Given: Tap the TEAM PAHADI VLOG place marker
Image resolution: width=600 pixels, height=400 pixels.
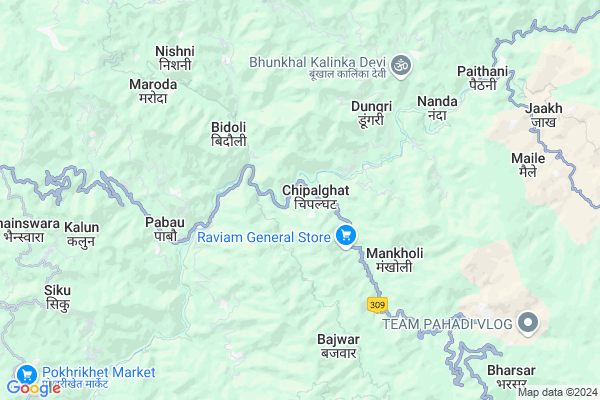Looking at the screenshot, I should tap(530, 323).
